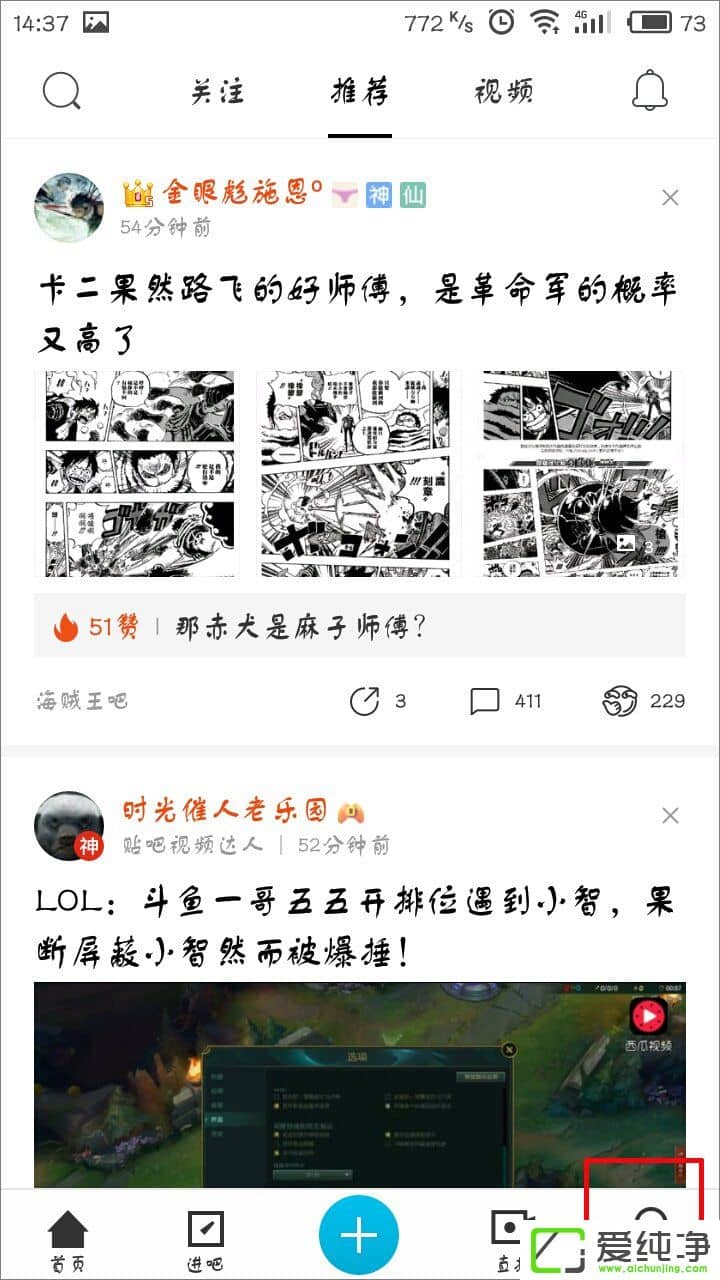Dismiss the post by 金眼彪施恩
This screenshot has width=720, height=1280.
tap(670, 198)
